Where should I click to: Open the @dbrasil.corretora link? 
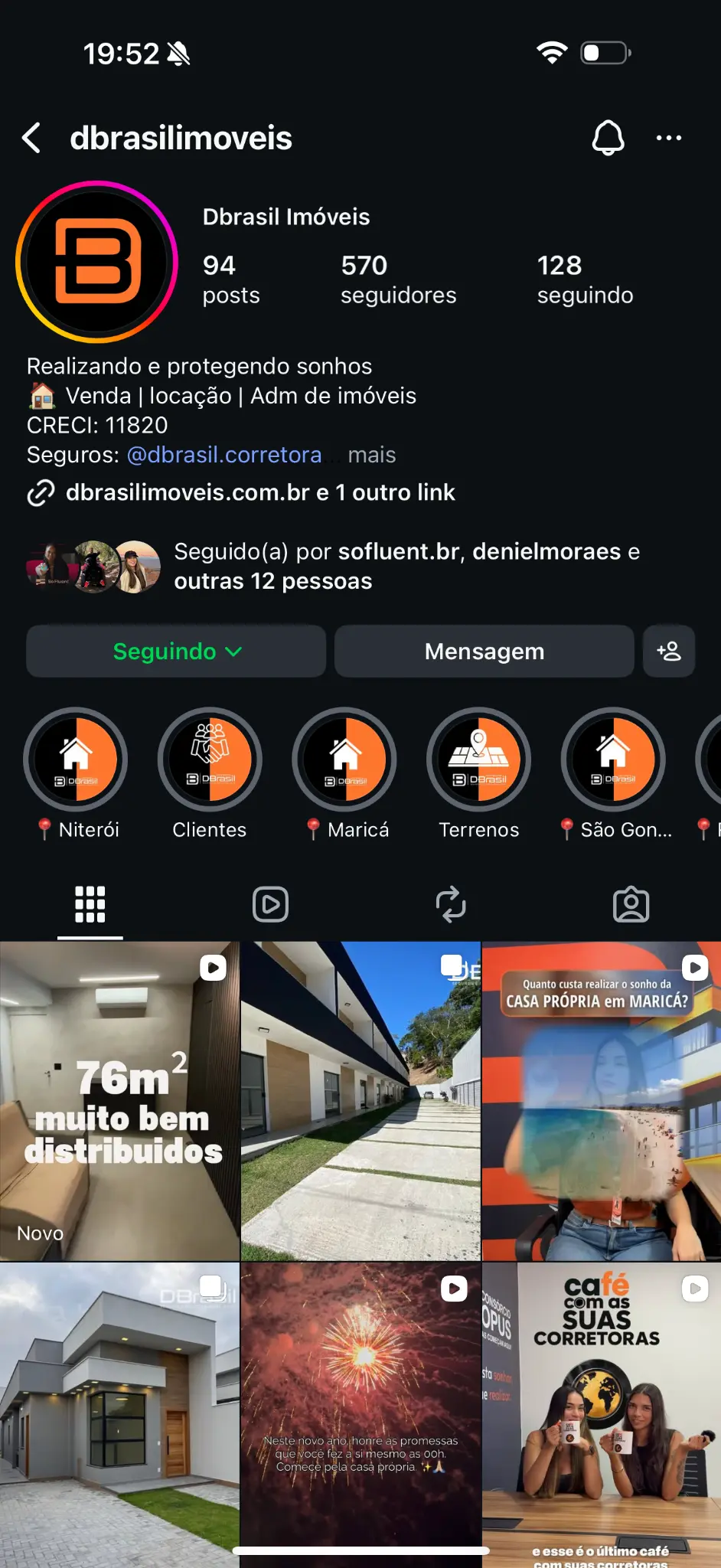point(223,454)
